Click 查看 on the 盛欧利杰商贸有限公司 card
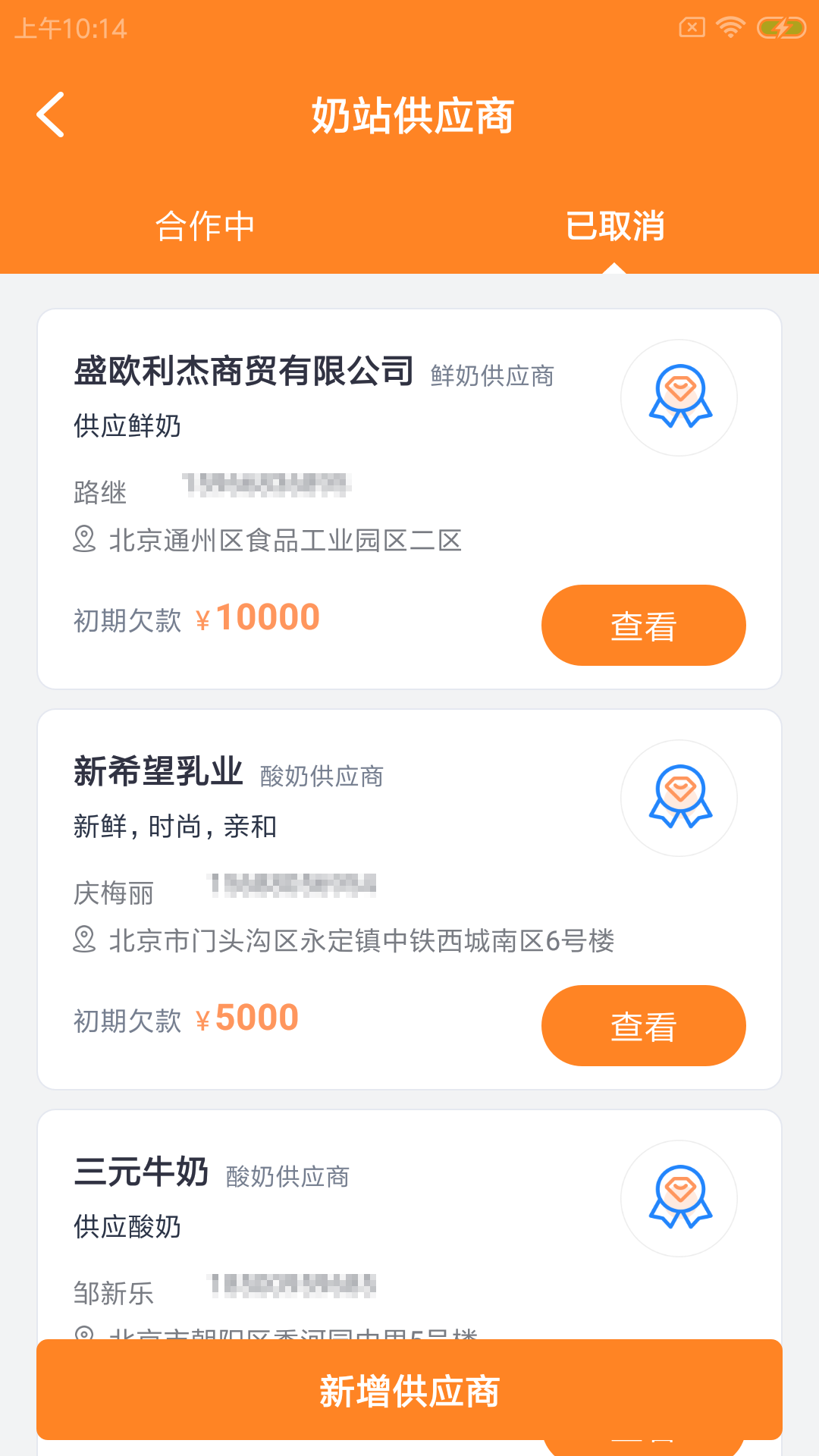This screenshot has height=1456, width=819. [x=642, y=624]
